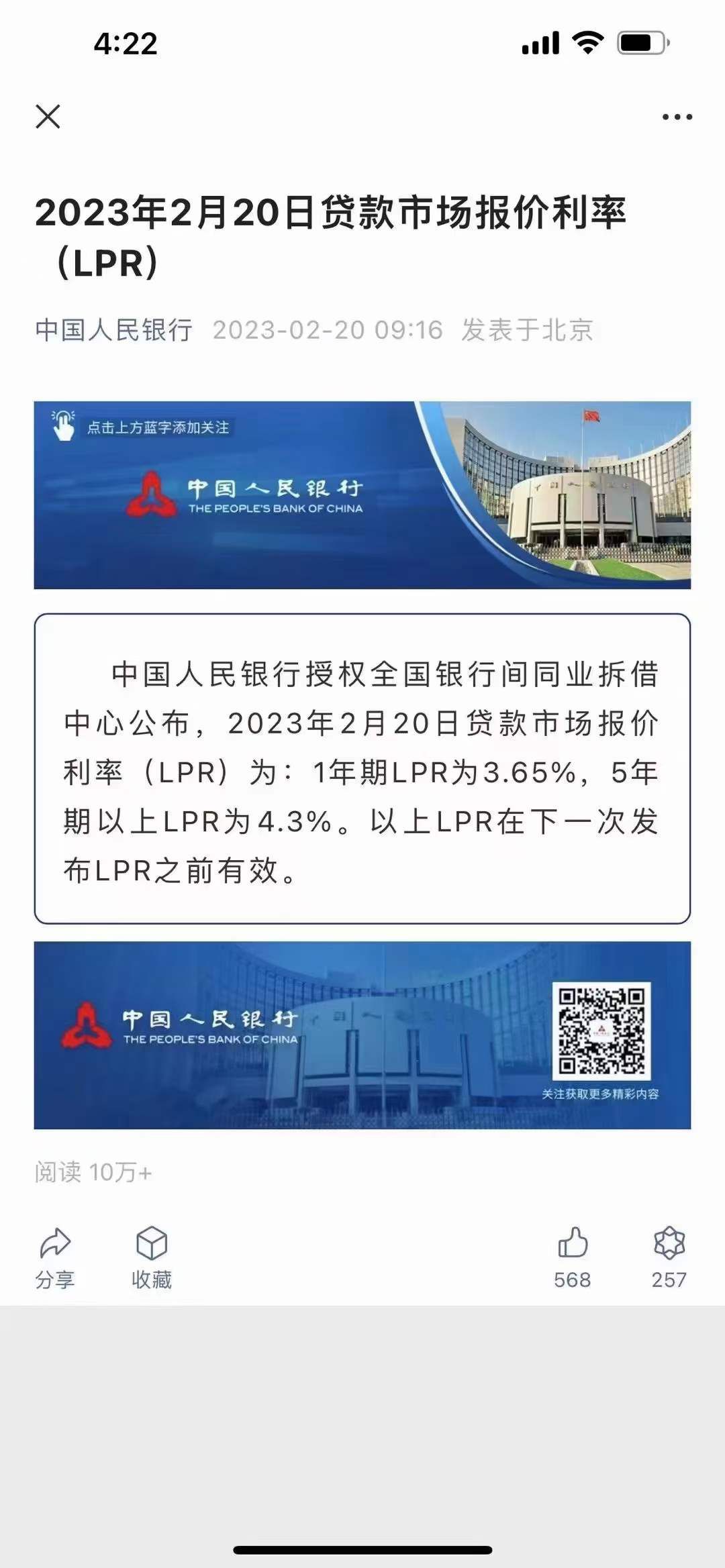
Task: Close the article with the X icon
Action: (x=48, y=117)
